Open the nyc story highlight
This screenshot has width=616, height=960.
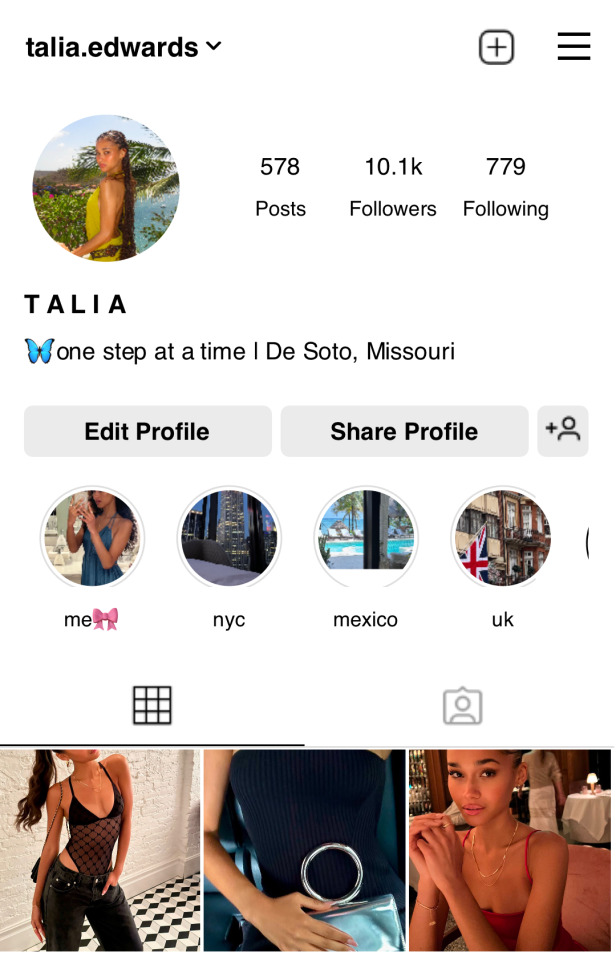tap(229, 538)
